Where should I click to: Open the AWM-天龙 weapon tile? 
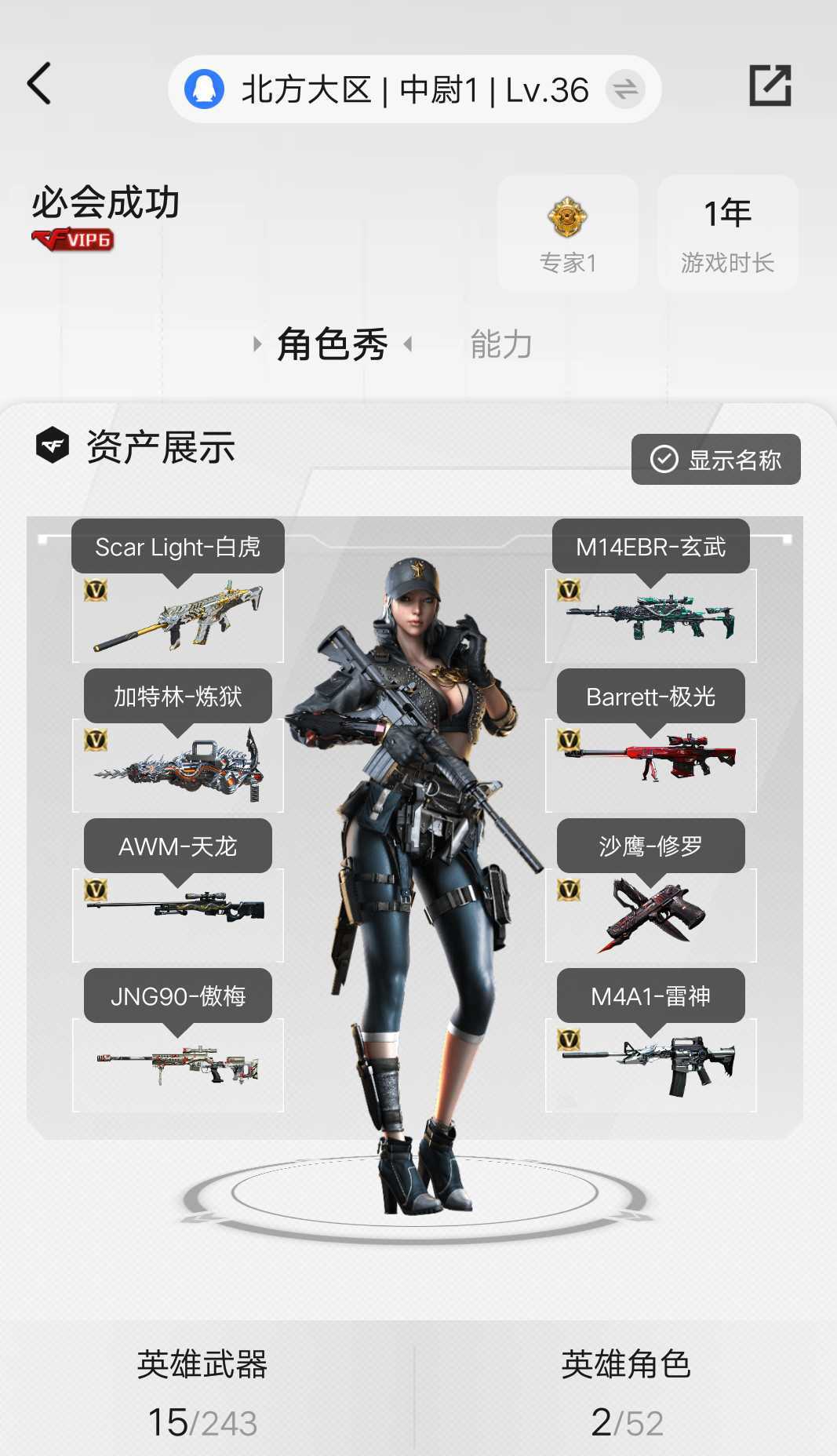[178, 915]
